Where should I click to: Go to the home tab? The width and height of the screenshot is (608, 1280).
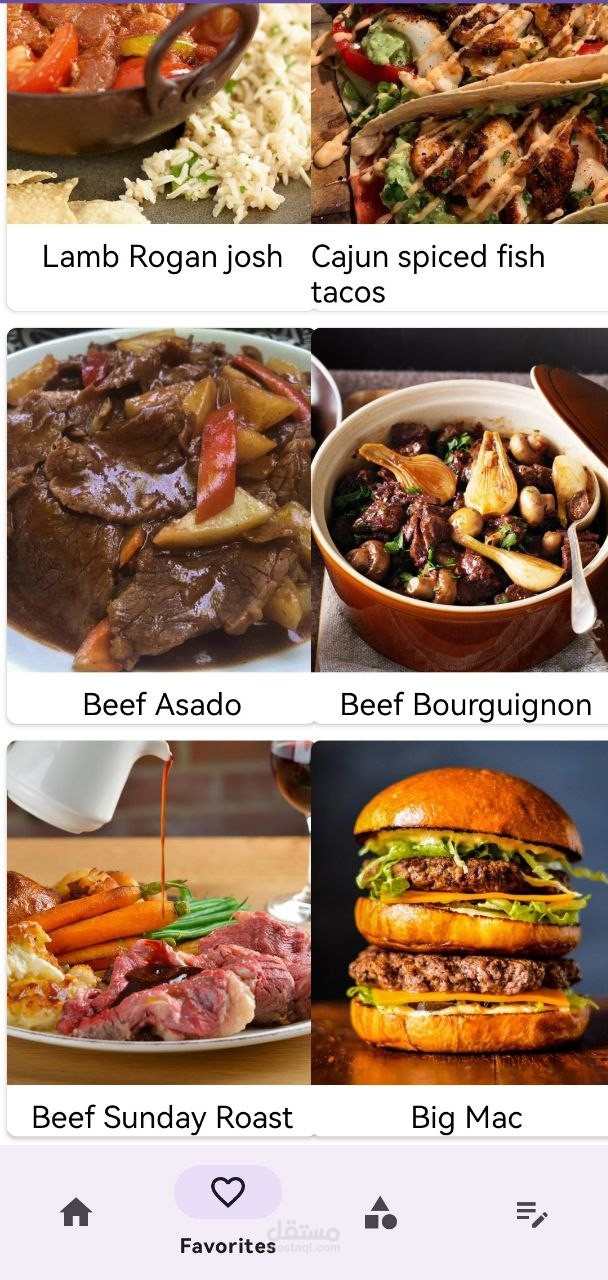click(x=76, y=1213)
